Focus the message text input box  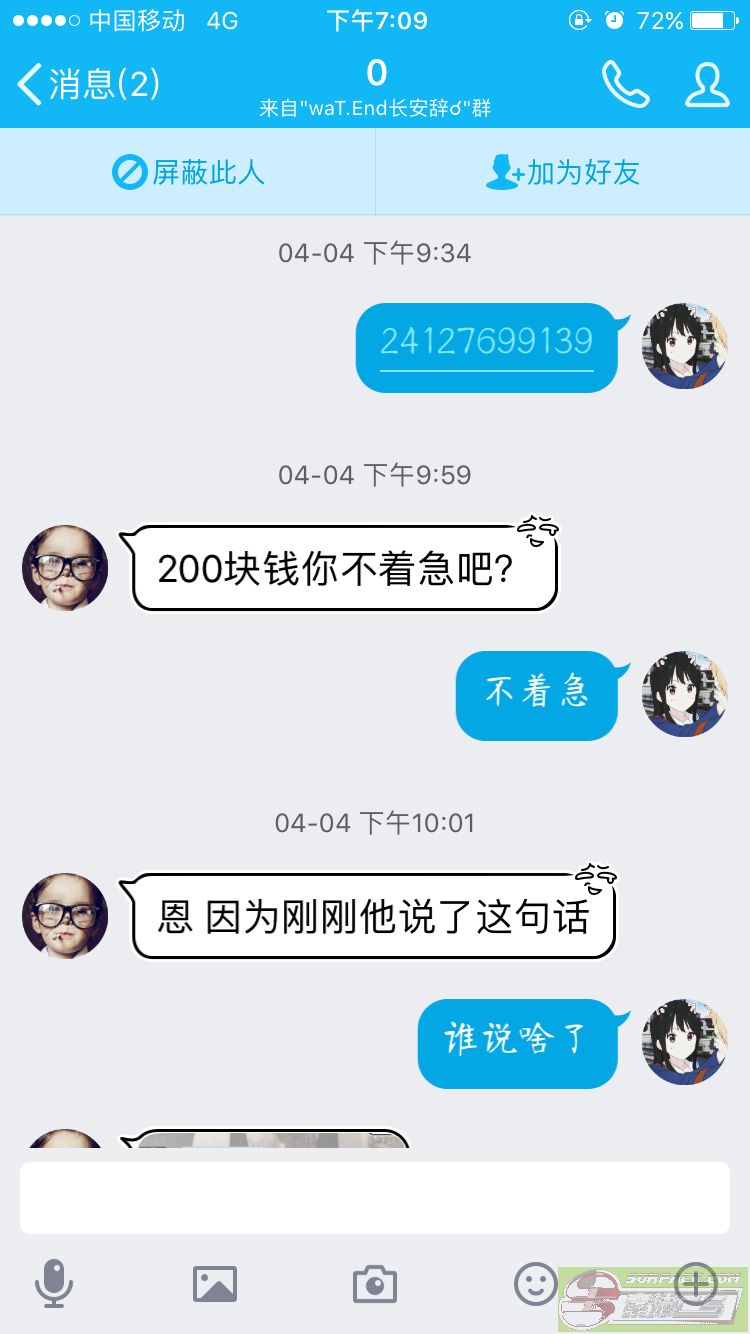[x=375, y=1198]
